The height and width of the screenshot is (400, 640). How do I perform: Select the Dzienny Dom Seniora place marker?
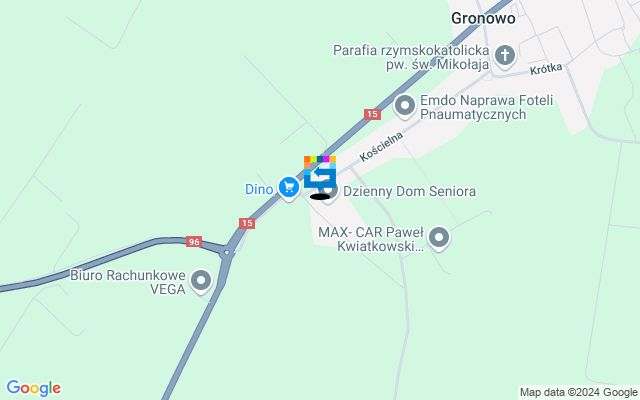[x=331, y=191]
